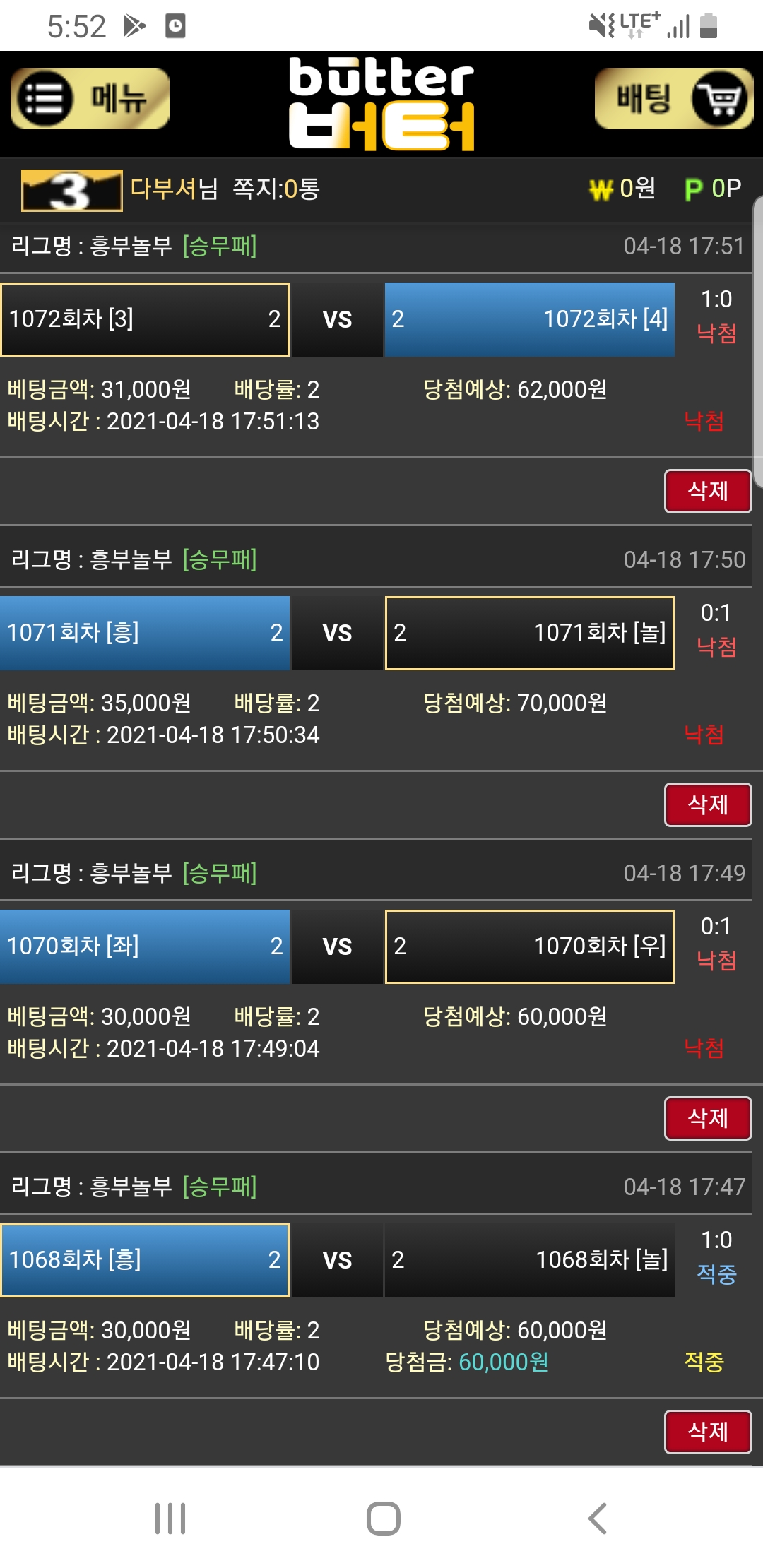Tap the butter logo to go home
Viewport: 763px width, 1568px height.
coord(381,104)
